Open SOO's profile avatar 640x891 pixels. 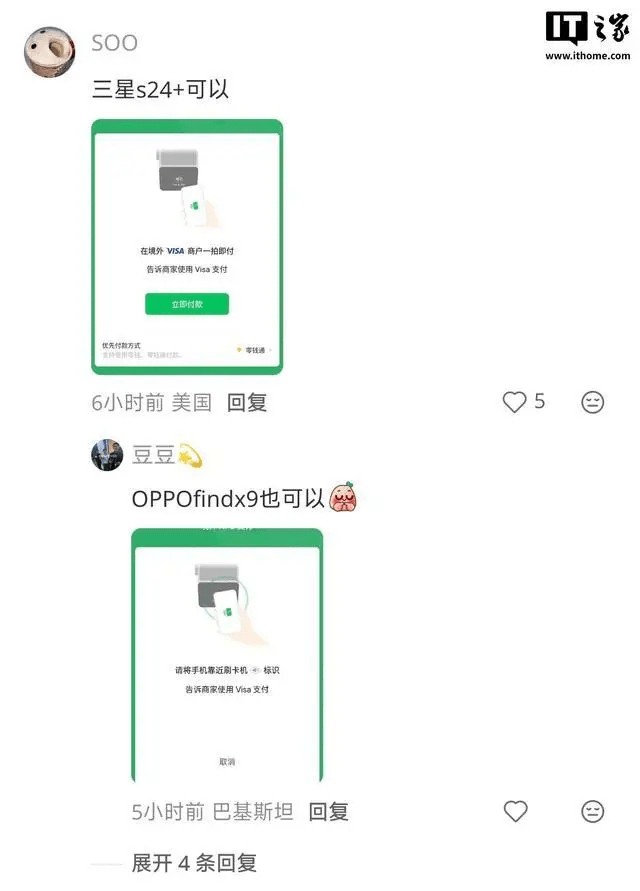tap(49, 51)
